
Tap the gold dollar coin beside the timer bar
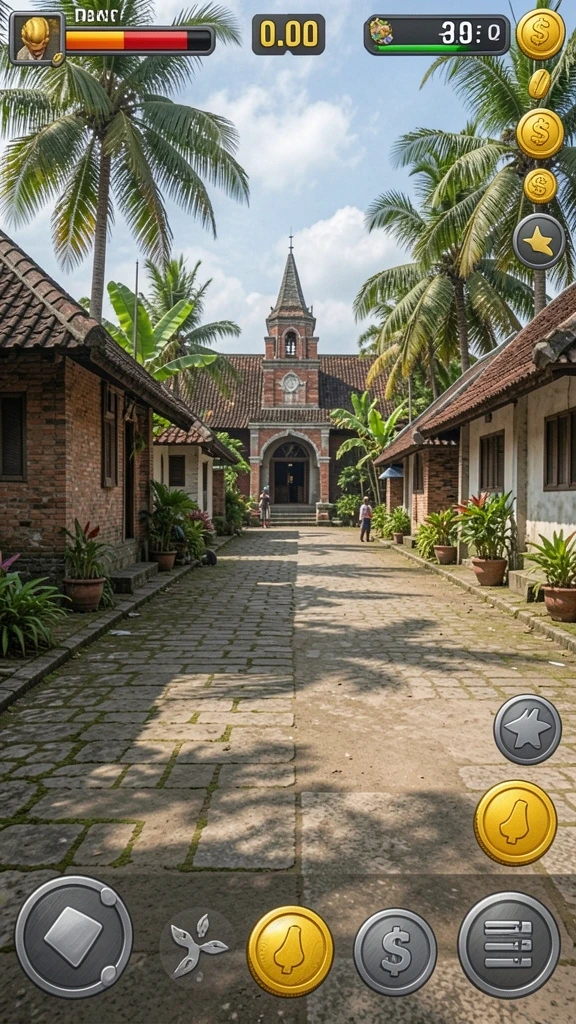(x=540, y=34)
